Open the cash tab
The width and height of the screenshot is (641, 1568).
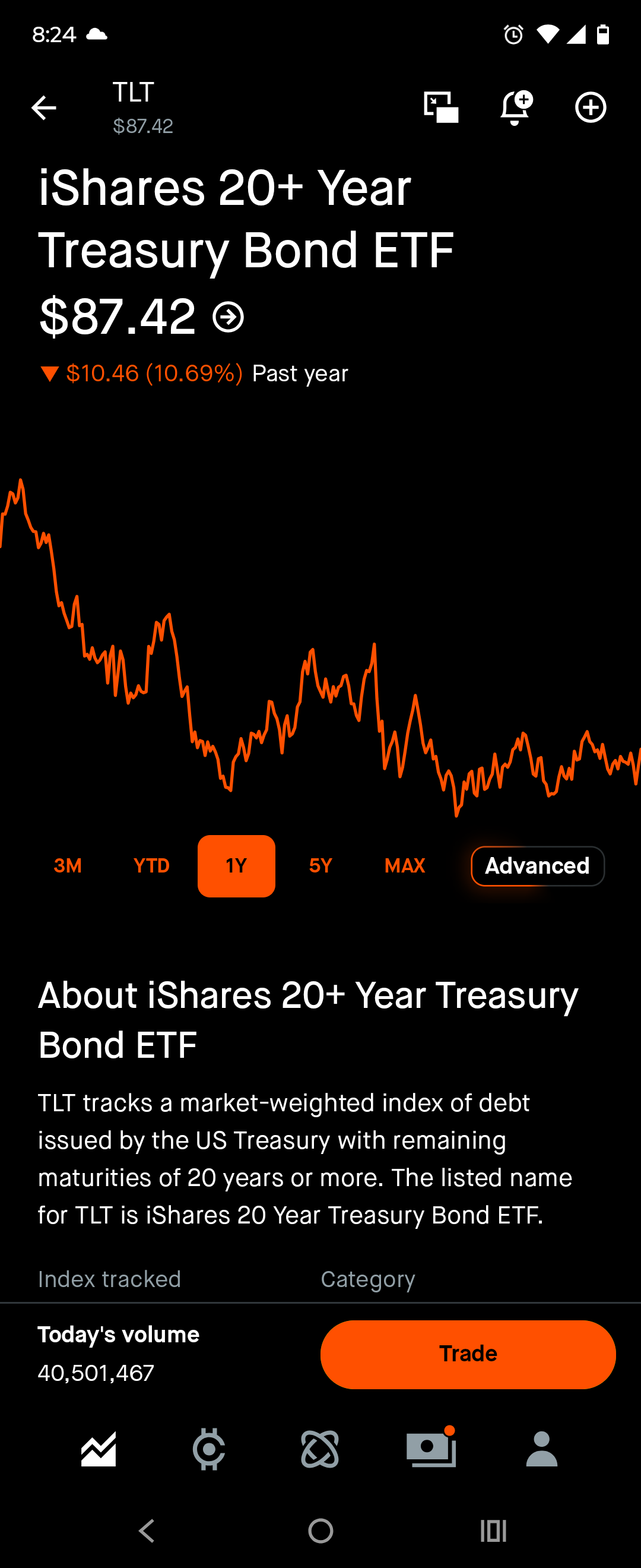coord(430,1449)
